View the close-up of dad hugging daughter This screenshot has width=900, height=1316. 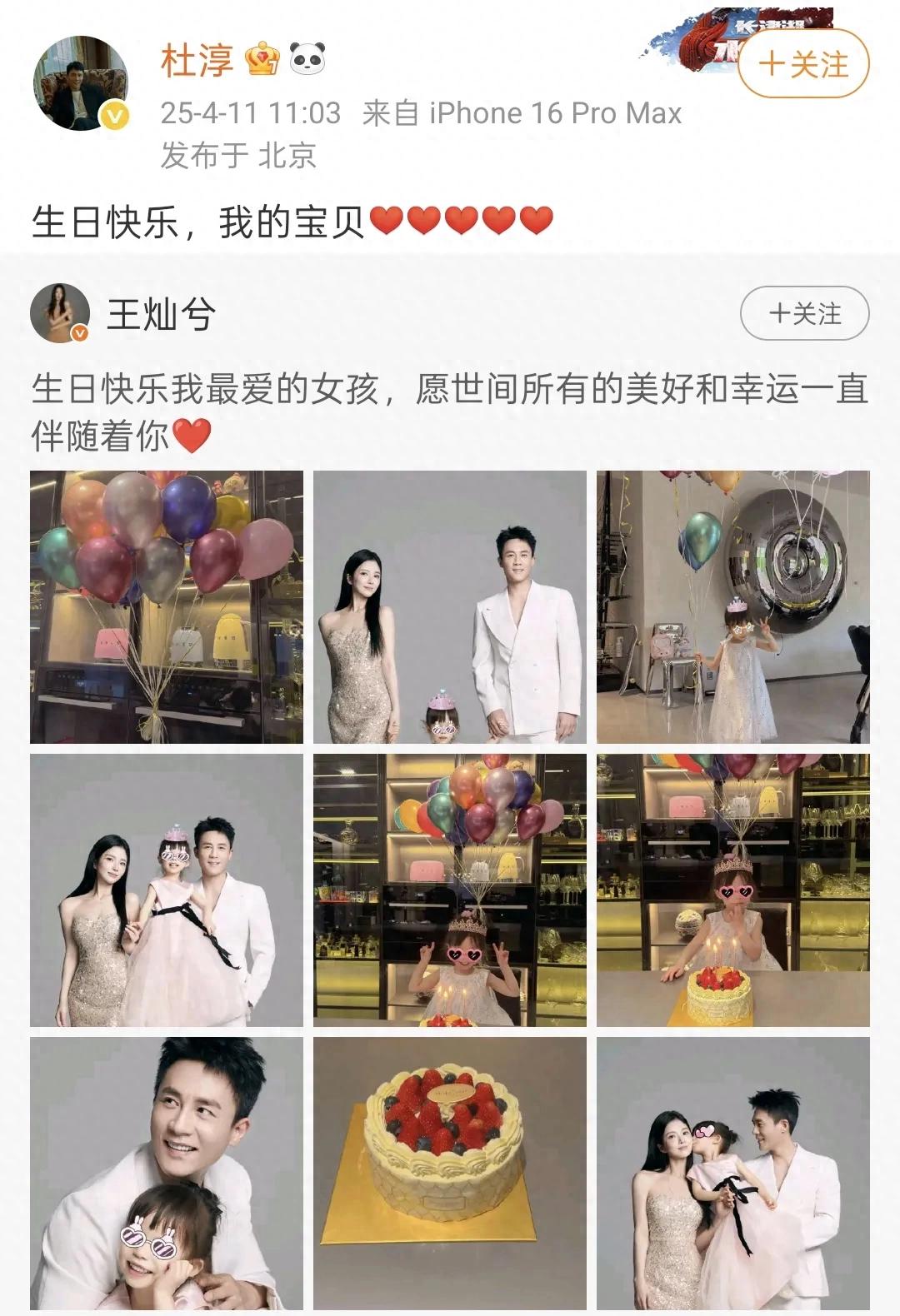[x=167, y=1173]
